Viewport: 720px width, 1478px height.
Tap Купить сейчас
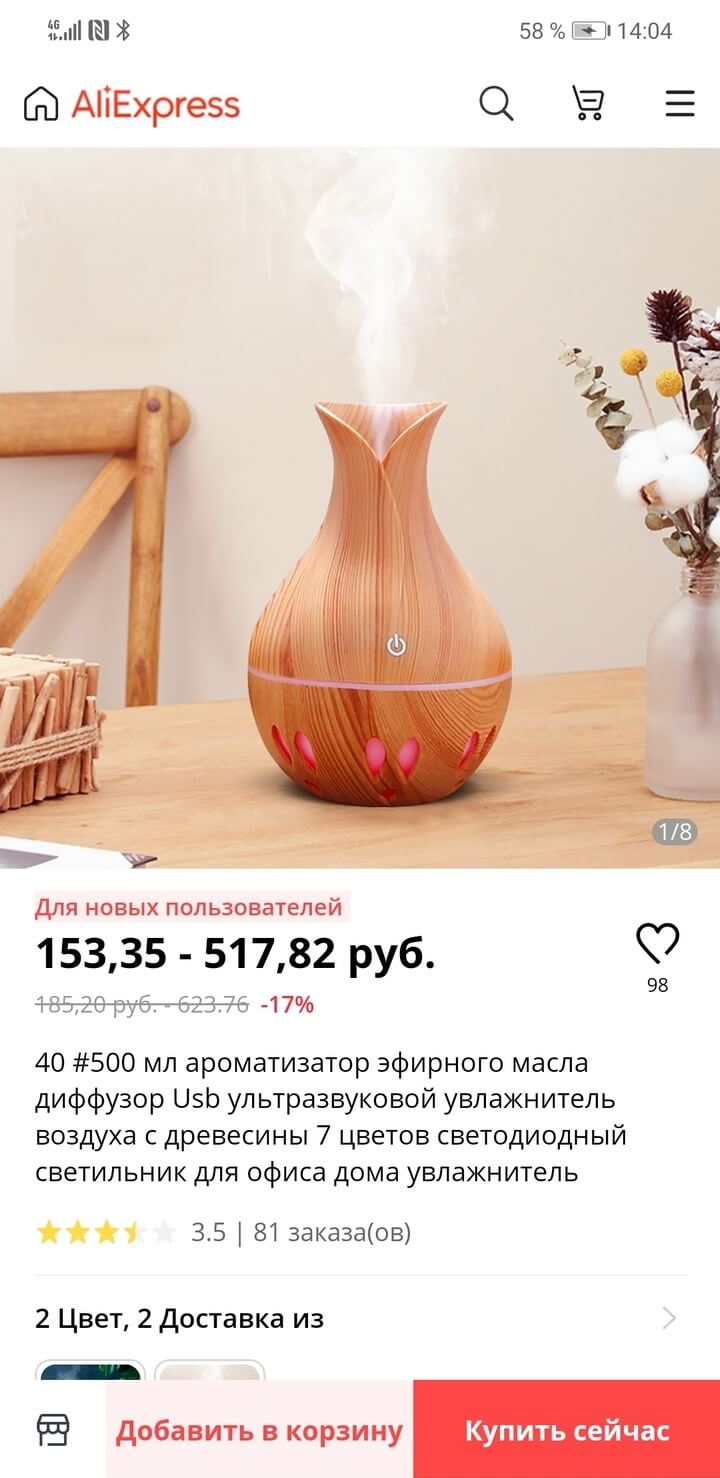(566, 1430)
